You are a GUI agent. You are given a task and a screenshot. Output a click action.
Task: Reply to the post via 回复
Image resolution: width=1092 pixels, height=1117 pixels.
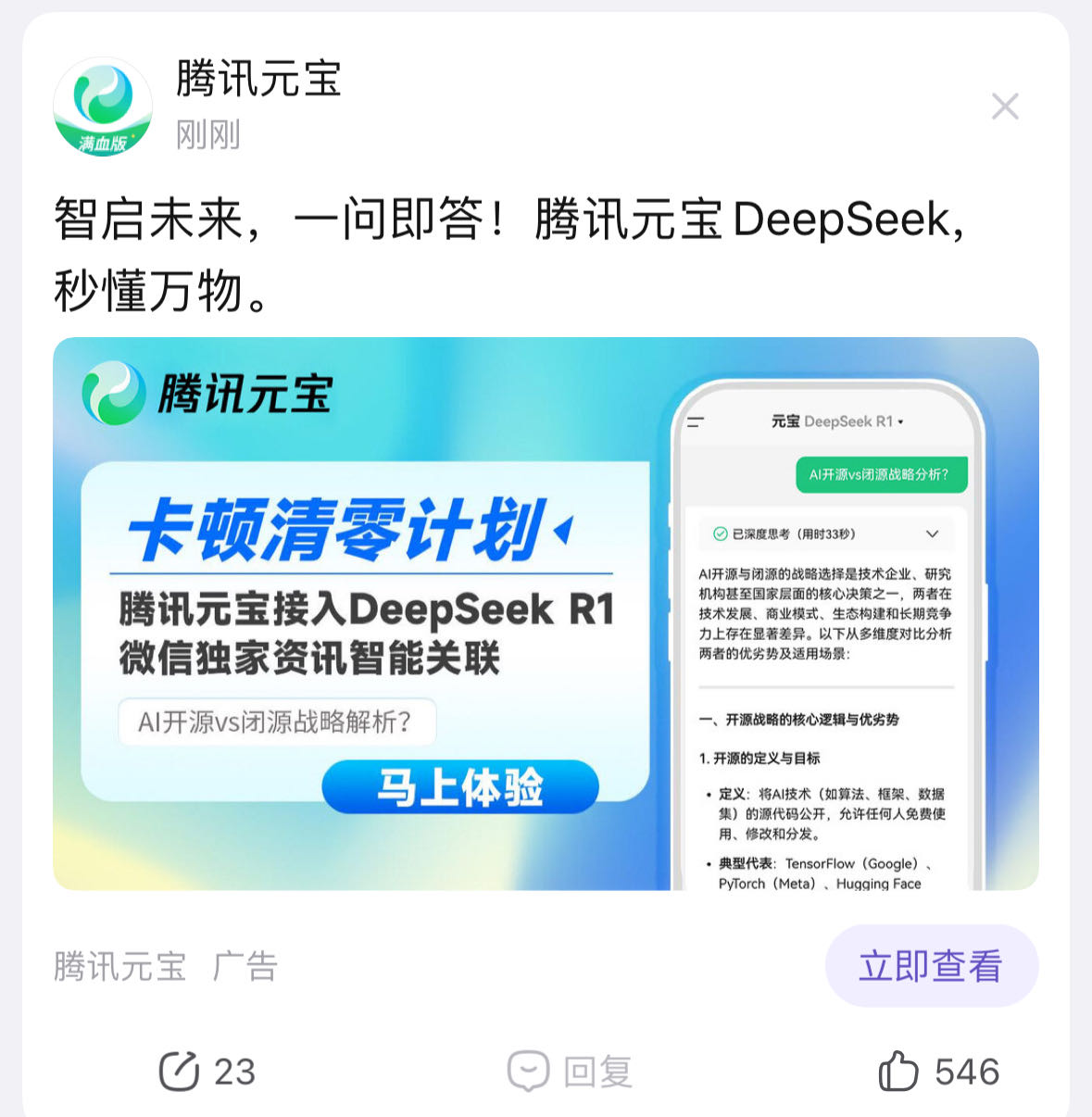pos(570,1072)
